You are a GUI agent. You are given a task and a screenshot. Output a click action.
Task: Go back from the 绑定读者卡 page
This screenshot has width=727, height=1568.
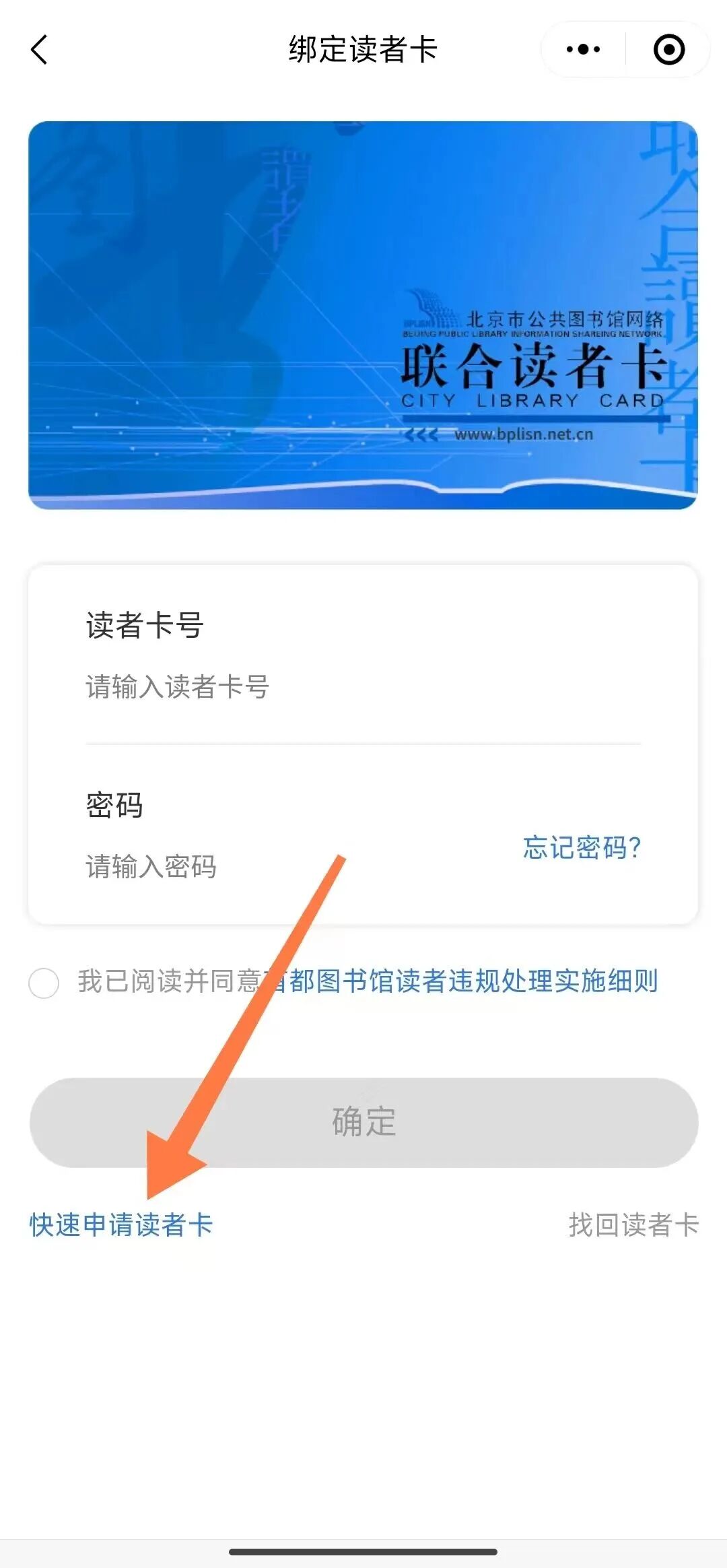(39, 50)
